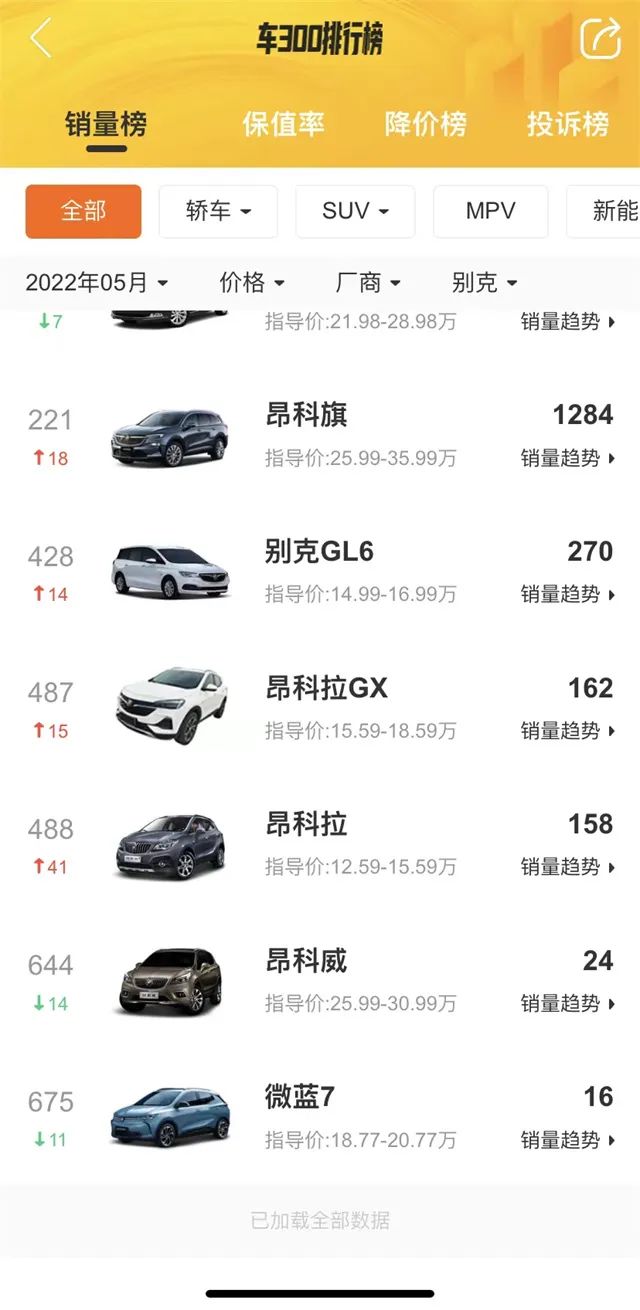Open the 厂商 filter dropdown

pos(368,283)
